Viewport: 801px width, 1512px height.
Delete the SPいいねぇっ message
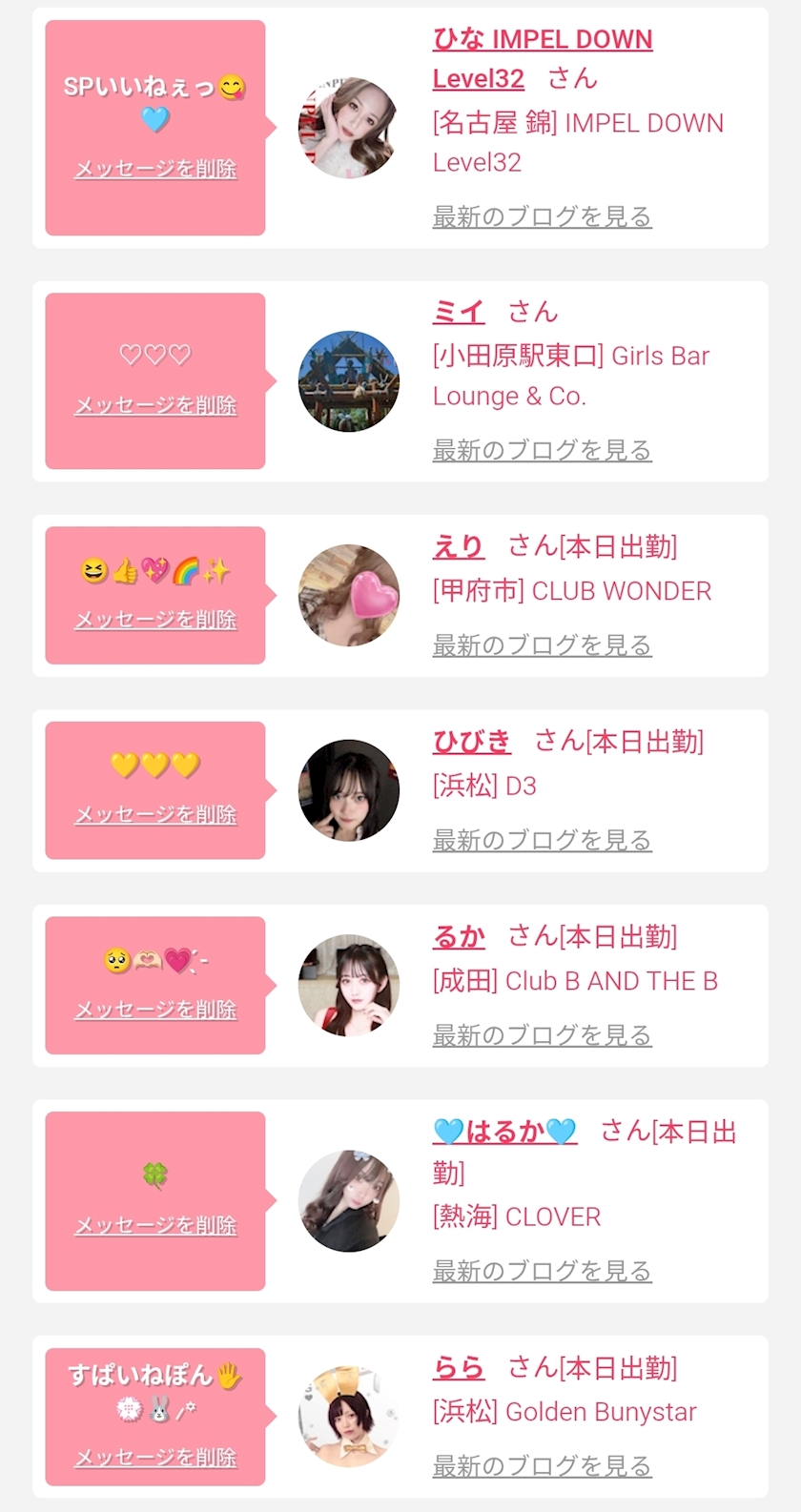pos(155,169)
